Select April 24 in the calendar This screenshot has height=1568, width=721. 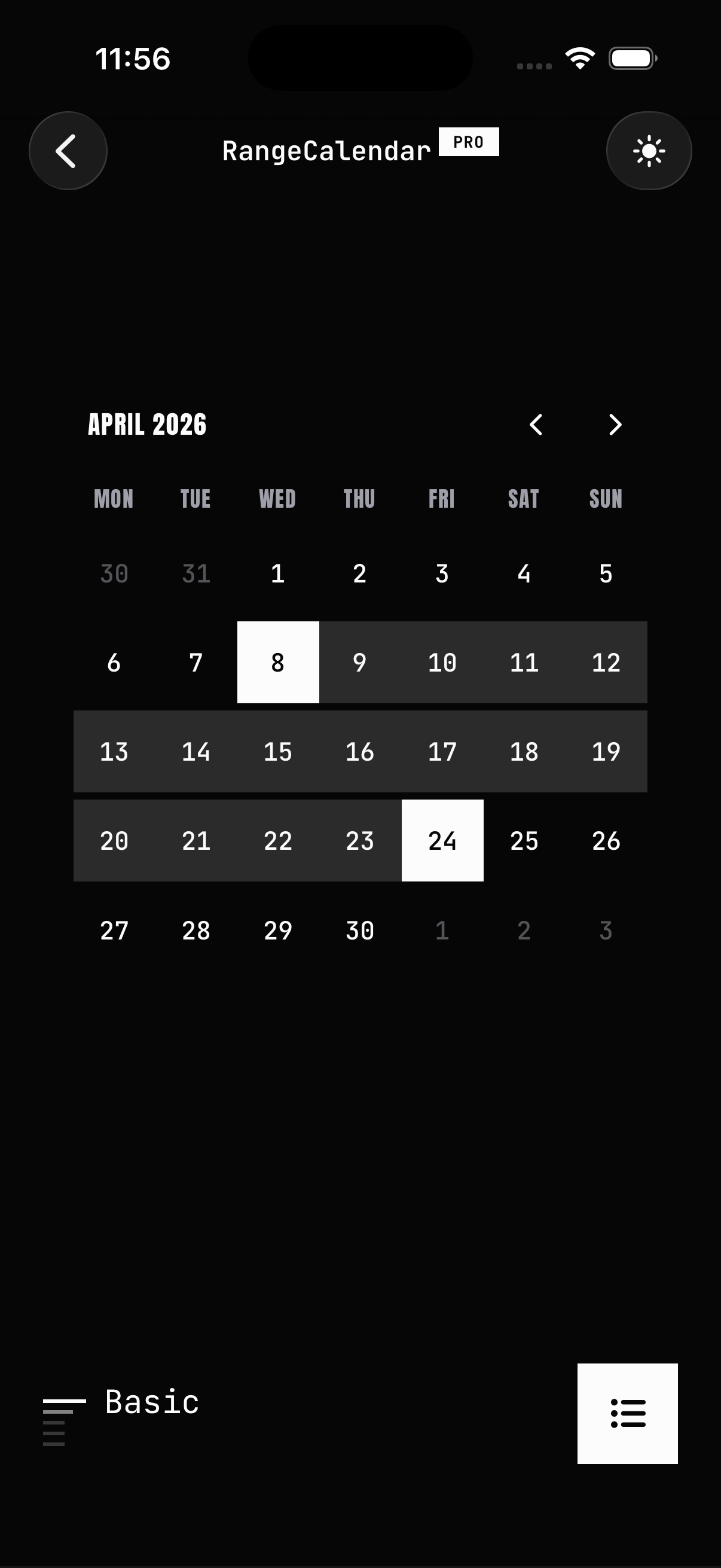442,841
